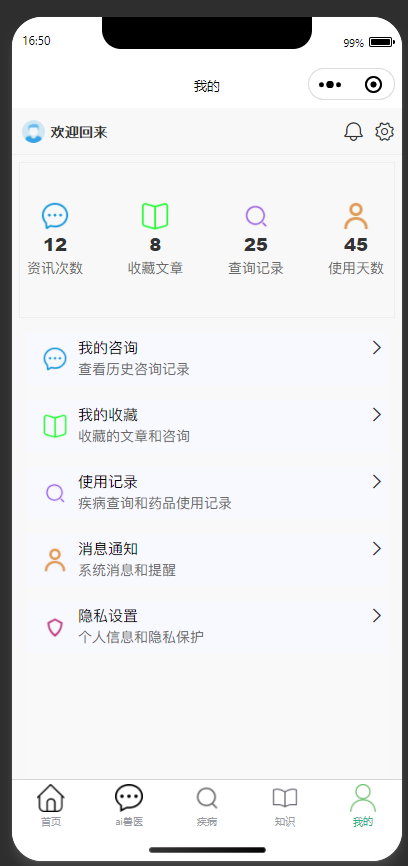Switch to the 首页 tab
Viewport: 408px width, 866px height.
coord(51,806)
